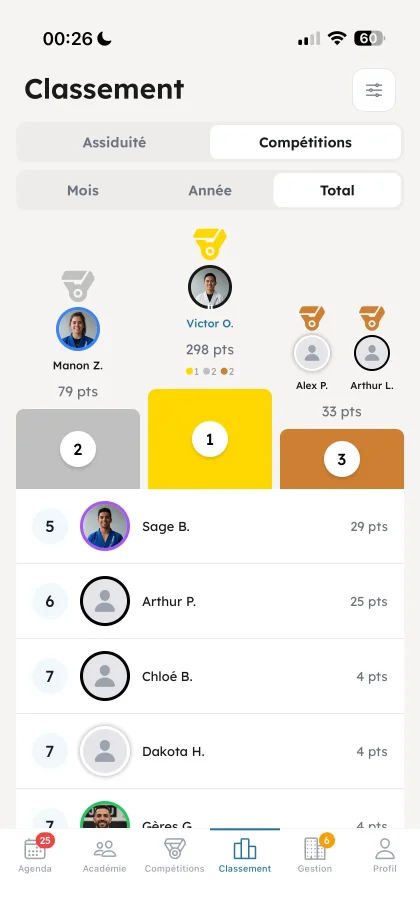
Task: Switch to the Année period
Action: 210,190
